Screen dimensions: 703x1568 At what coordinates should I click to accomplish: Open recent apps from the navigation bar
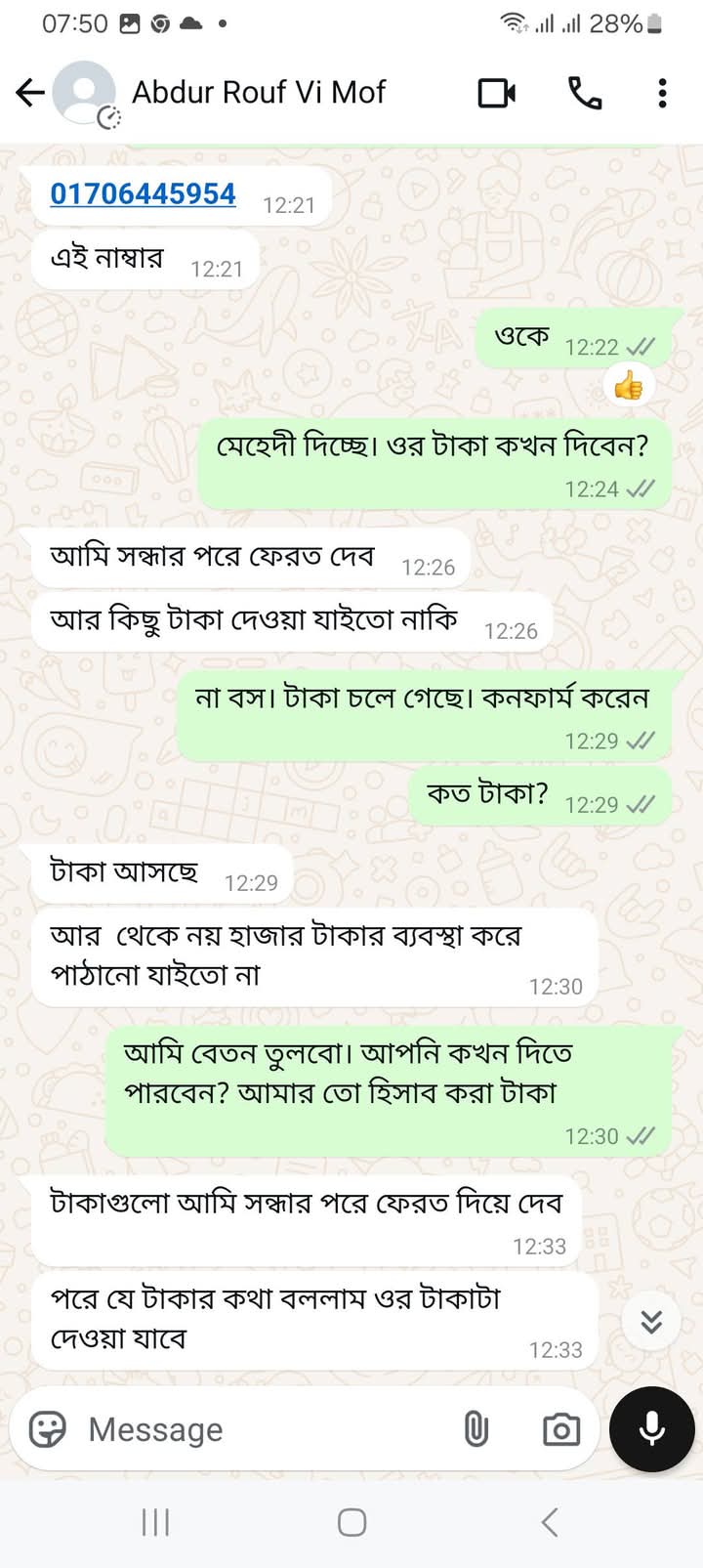pos(155,1522)
